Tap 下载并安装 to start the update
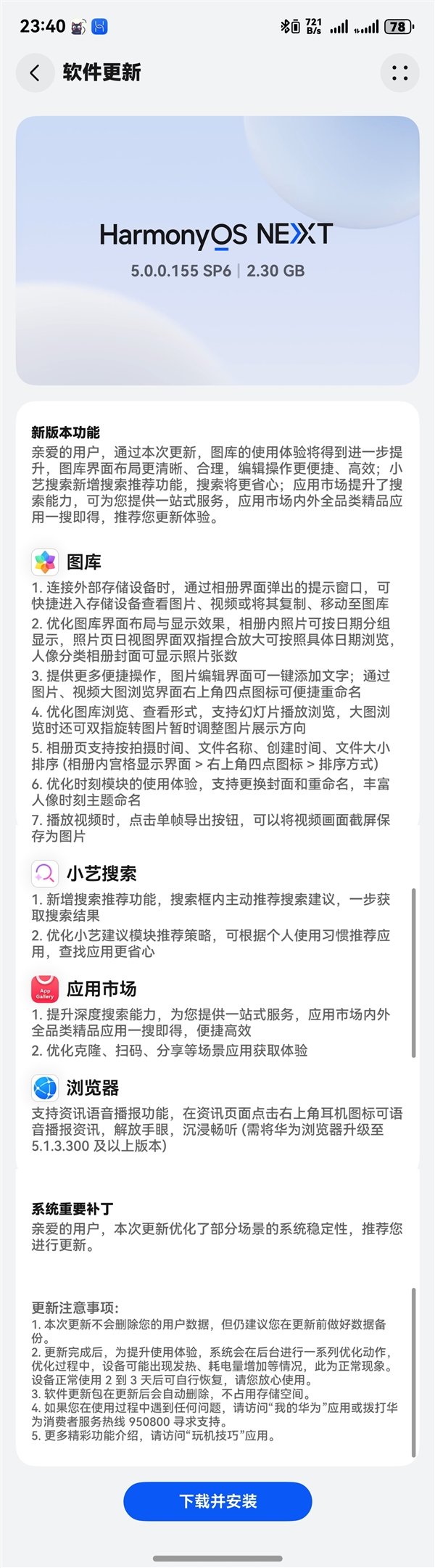 tap(217, 1501)
